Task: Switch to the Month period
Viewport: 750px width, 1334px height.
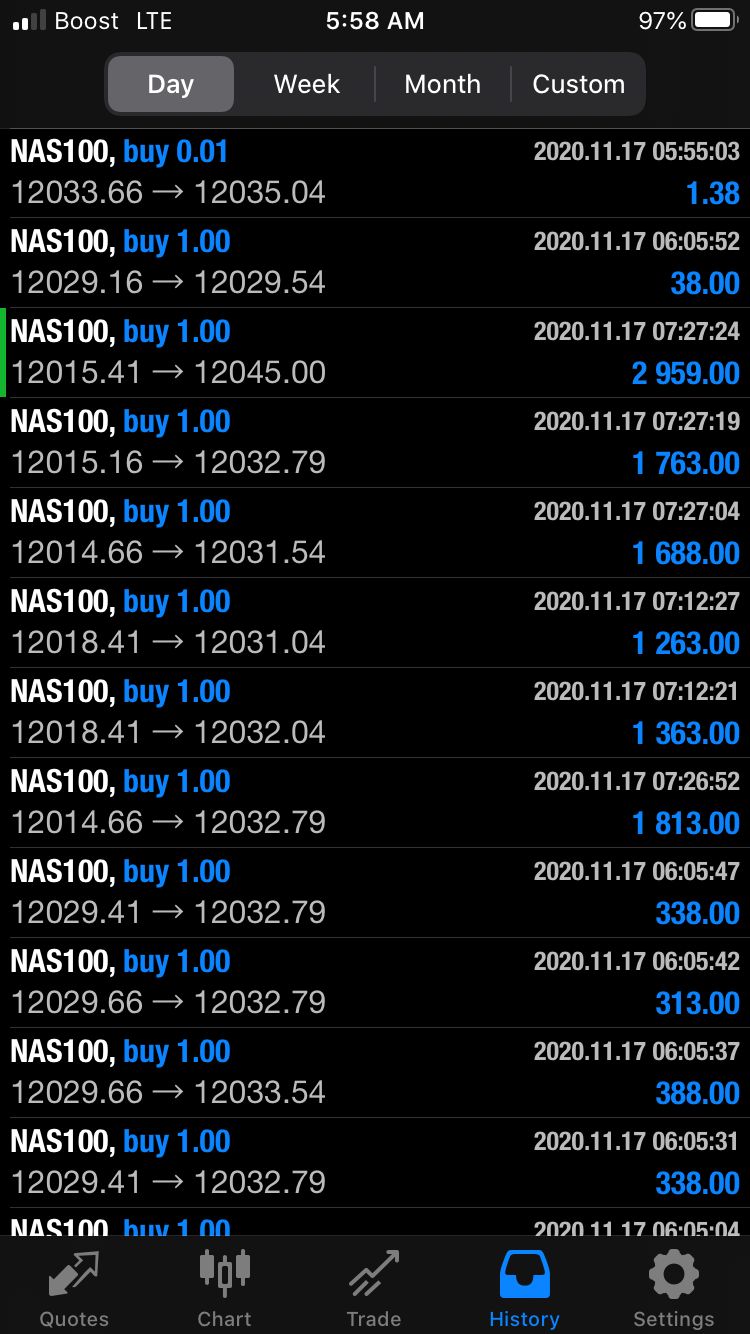Action: coord(443,84)
